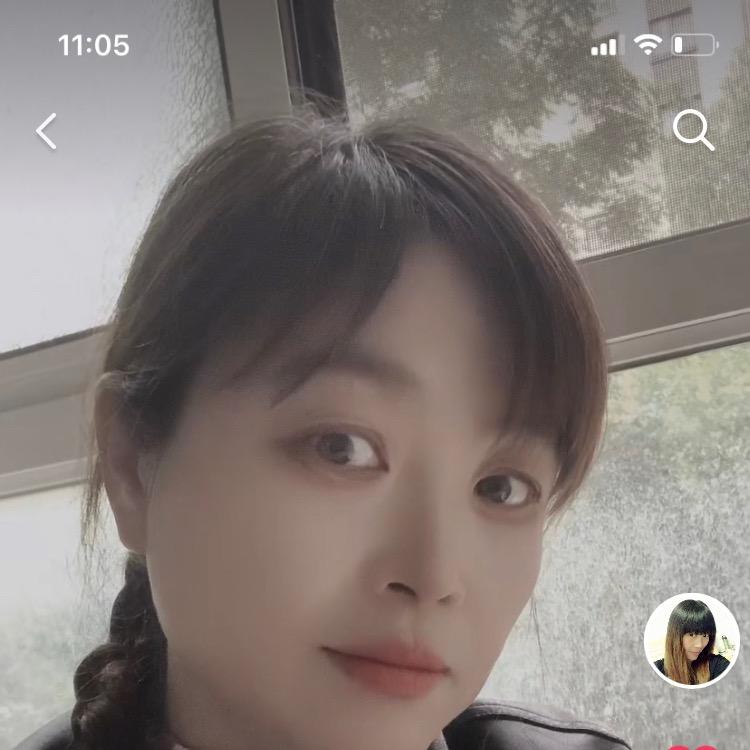Open the creator's profile avatar

[692, 641]
